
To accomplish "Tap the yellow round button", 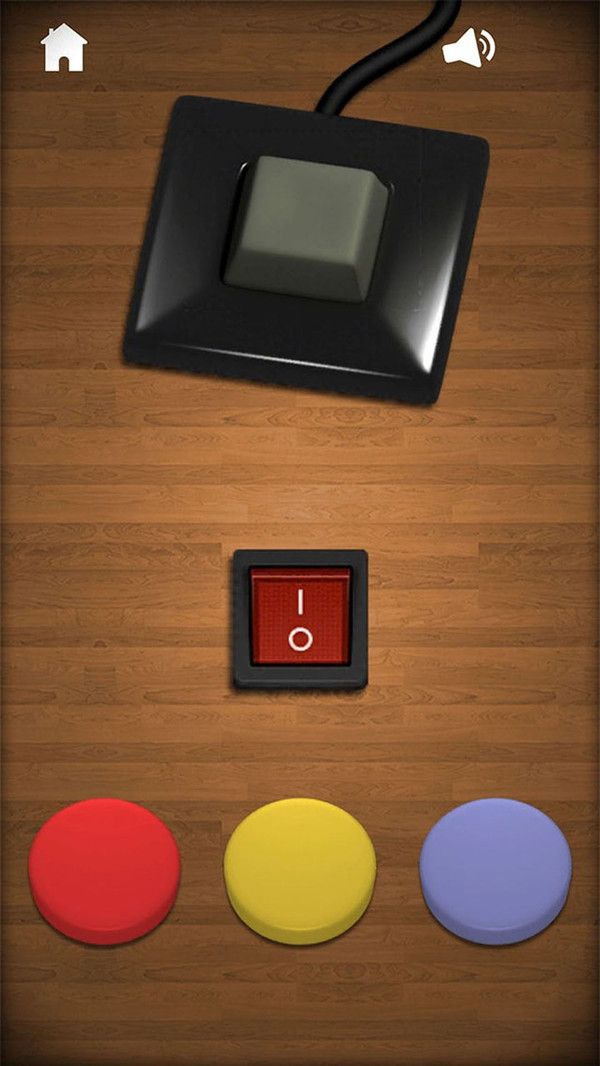I will (300, 868).
